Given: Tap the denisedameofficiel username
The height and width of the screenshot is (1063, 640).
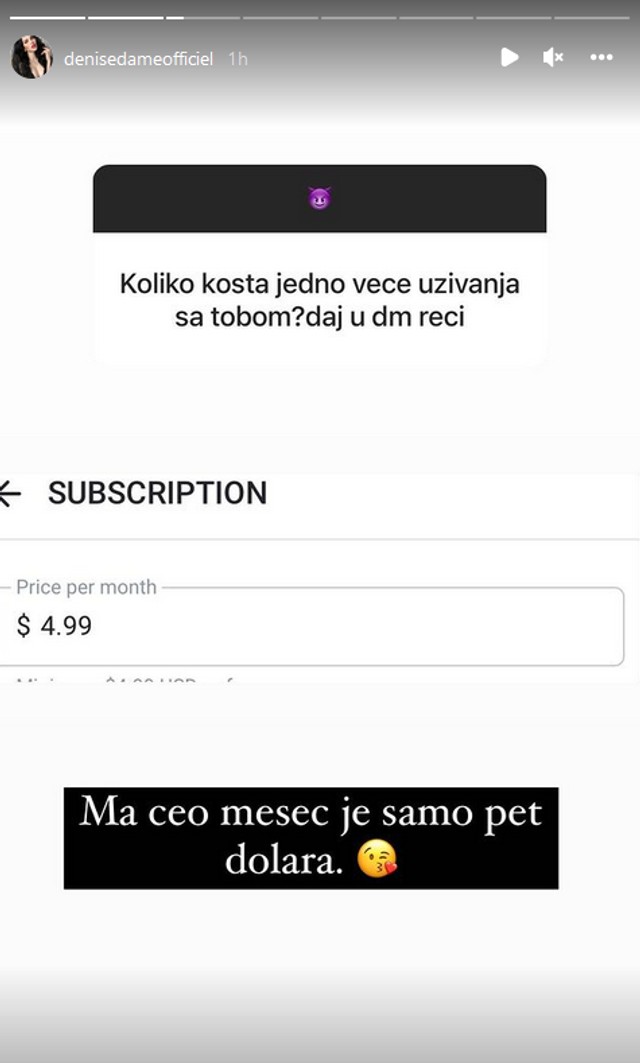Looking at the screenshot, I should 138,59.
